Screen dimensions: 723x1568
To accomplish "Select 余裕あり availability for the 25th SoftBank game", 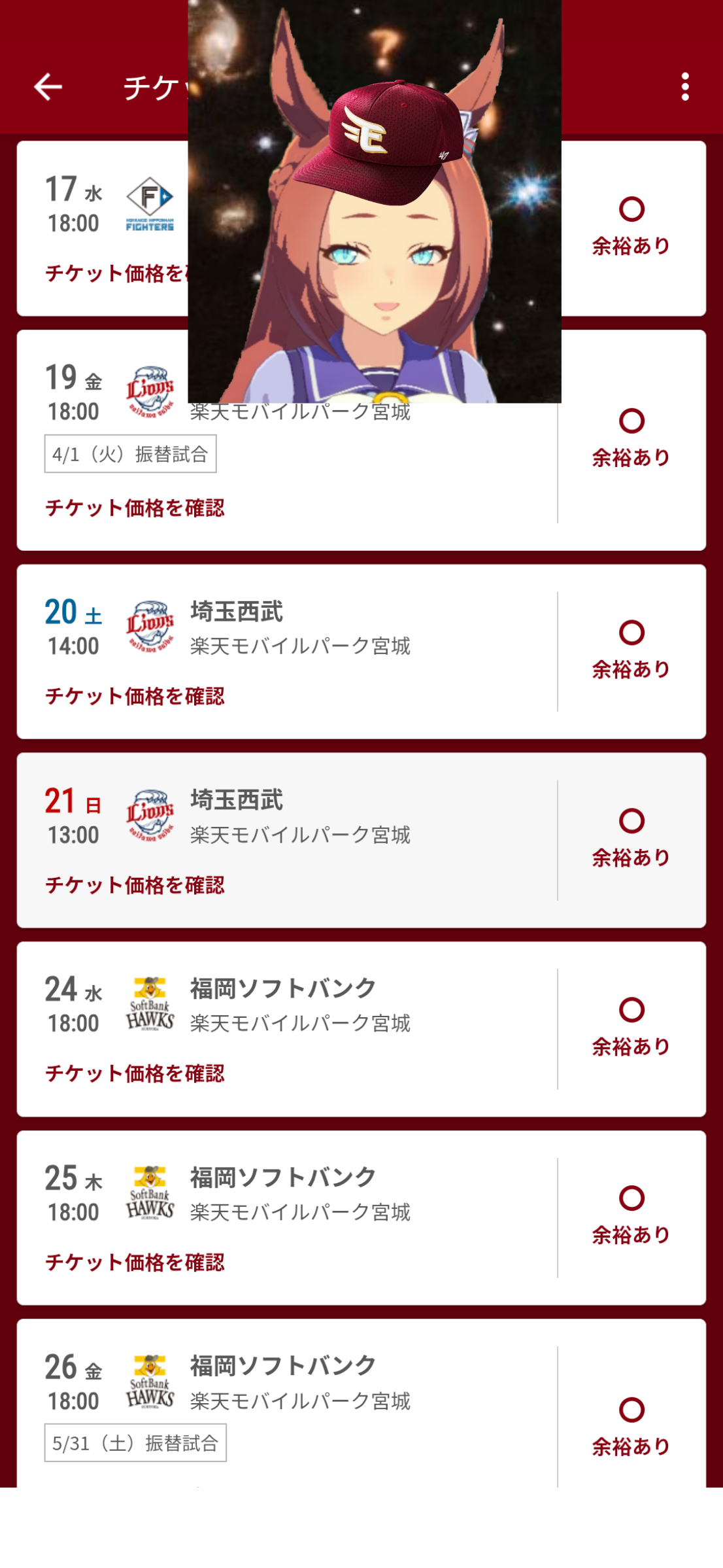I will (631, 1216).
